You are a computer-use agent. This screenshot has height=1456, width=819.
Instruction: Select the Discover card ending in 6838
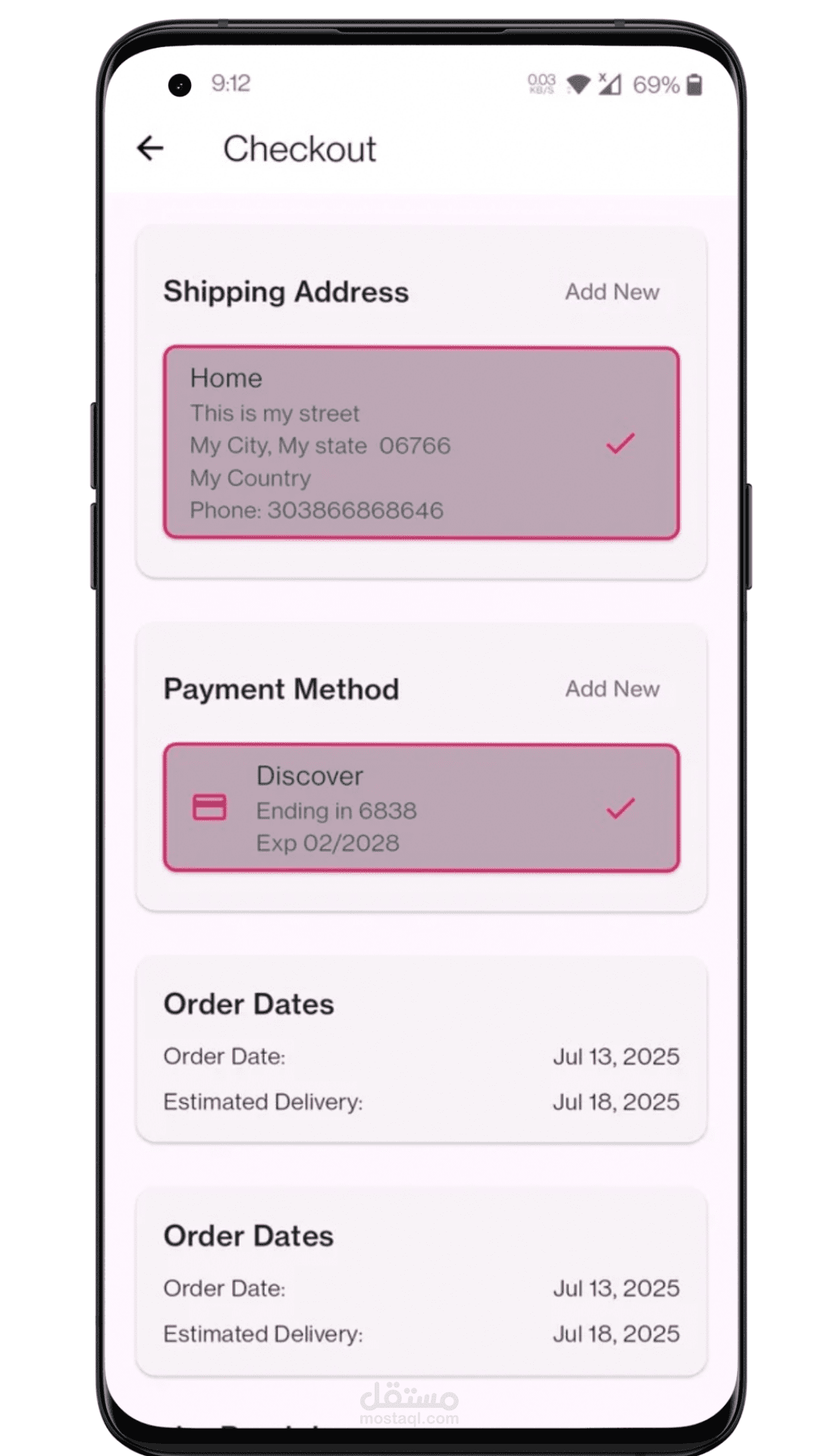[422, 808]
